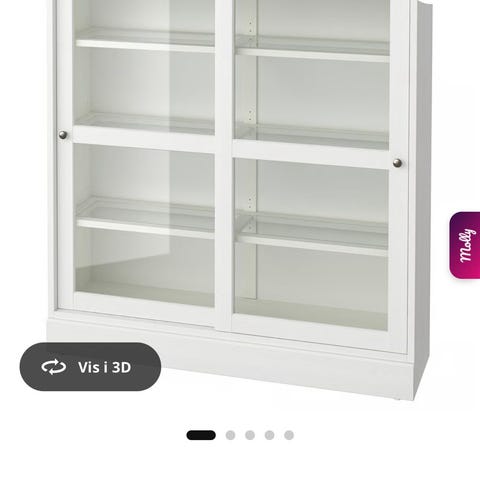This screenshot has height=480, width=480.
Task: Show the last image via fifth dot
Action: (289, 435)
